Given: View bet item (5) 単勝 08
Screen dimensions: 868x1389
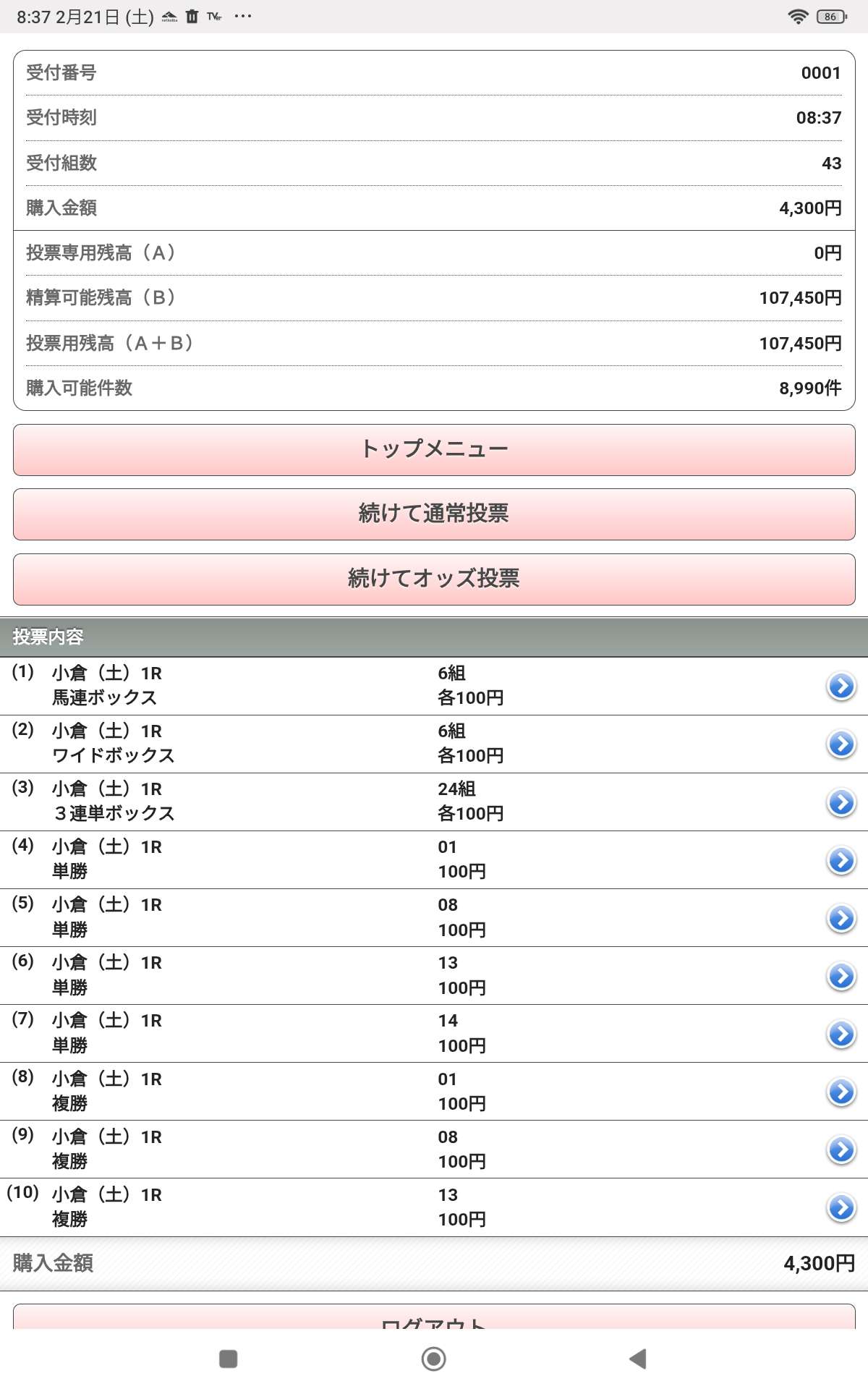Looking at the screenshot, I should 841,917.
